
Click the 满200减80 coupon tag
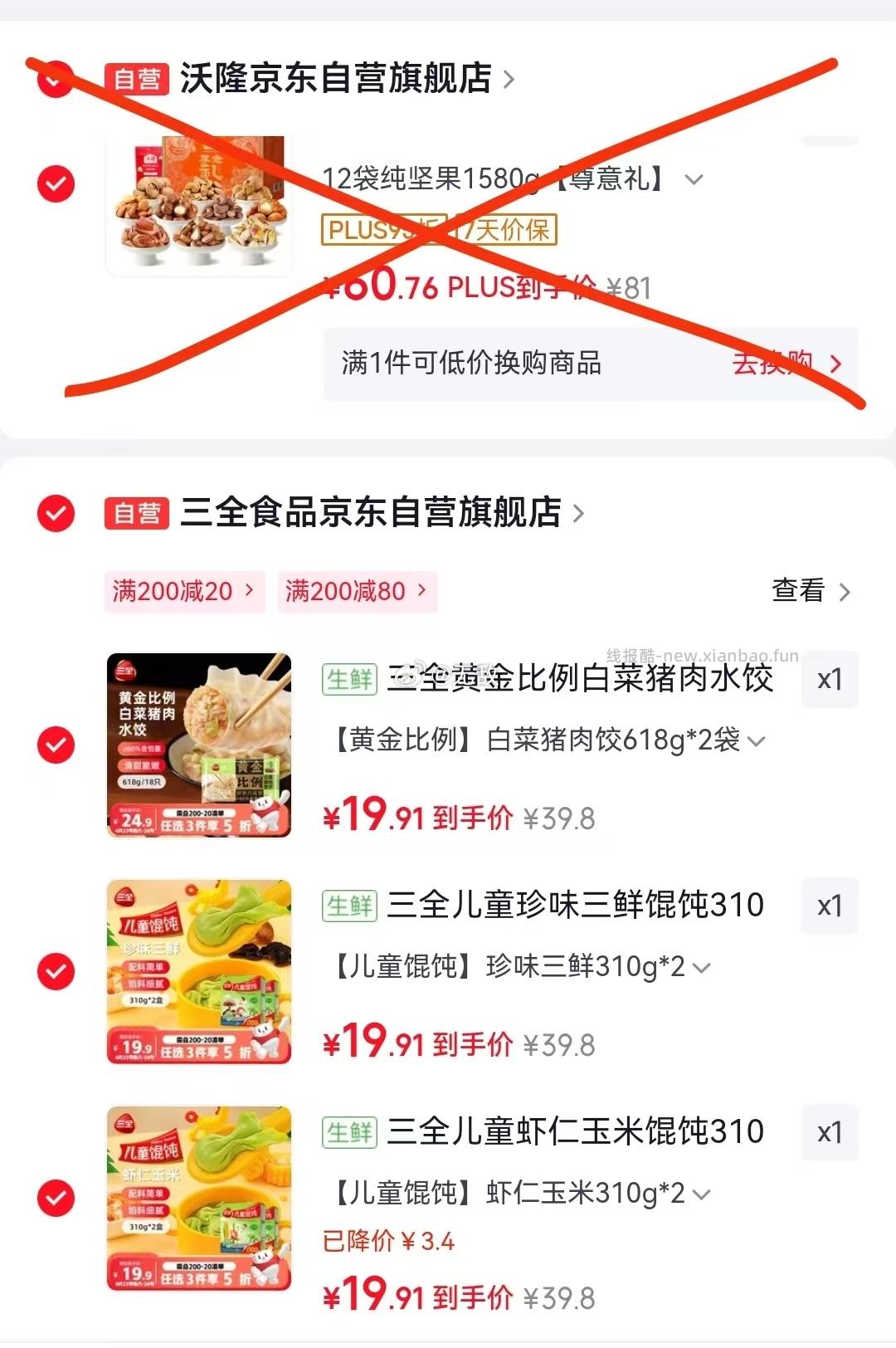348,591
